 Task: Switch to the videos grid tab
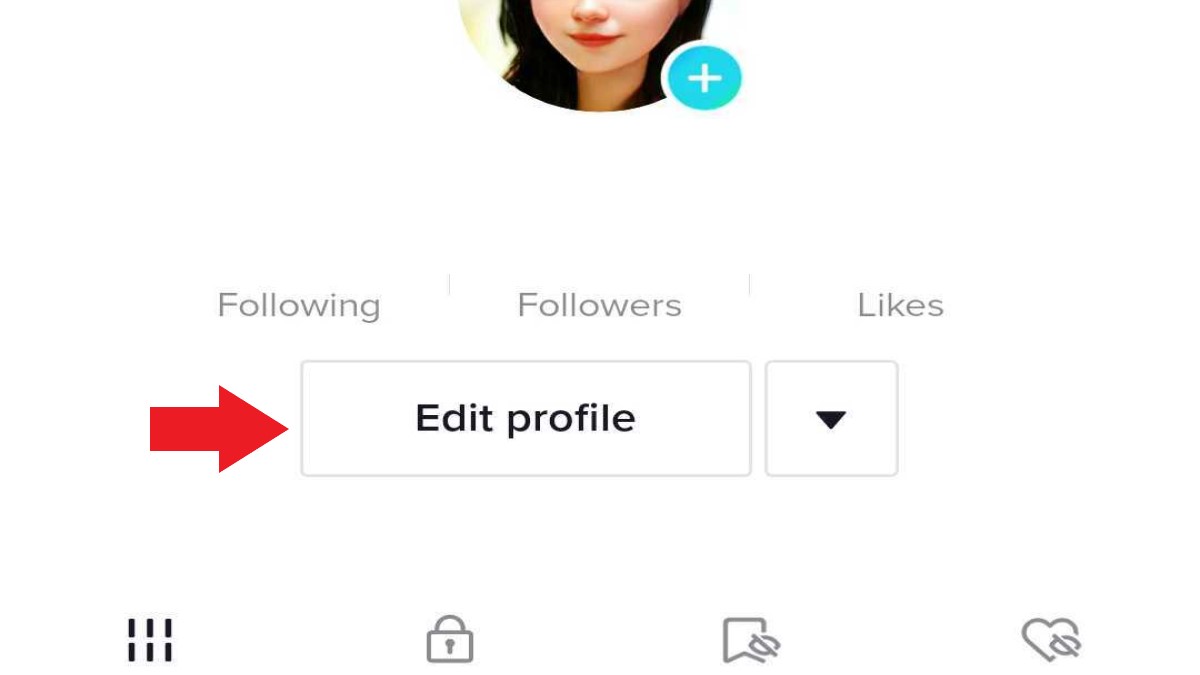coord(150,640)
